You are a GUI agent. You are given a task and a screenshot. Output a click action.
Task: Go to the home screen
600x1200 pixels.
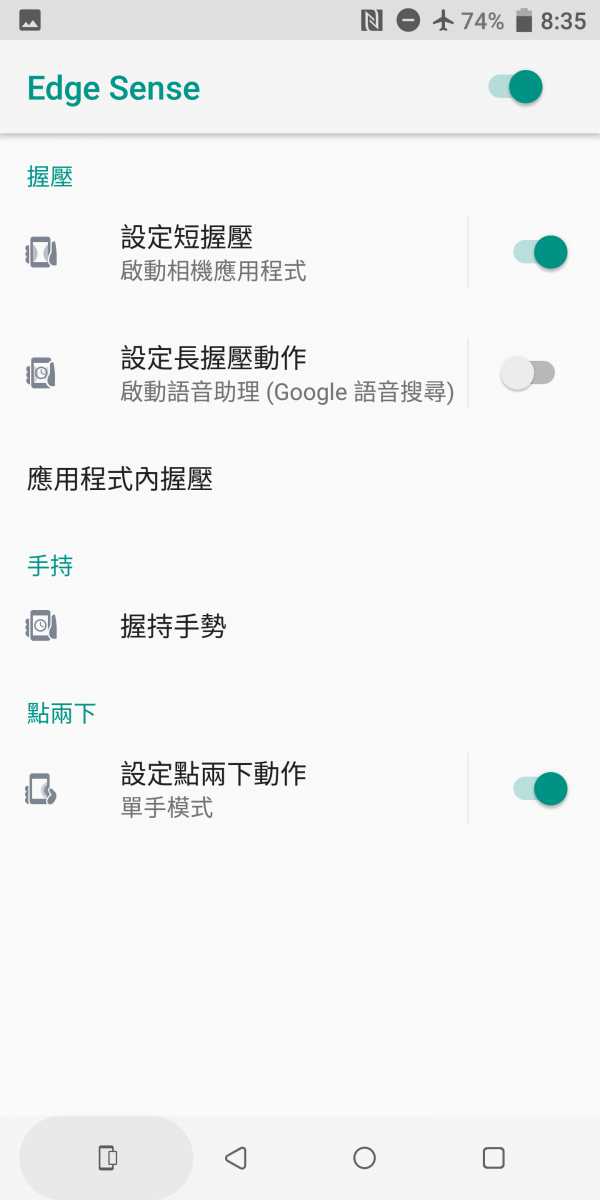click(x=365, y=1158)
